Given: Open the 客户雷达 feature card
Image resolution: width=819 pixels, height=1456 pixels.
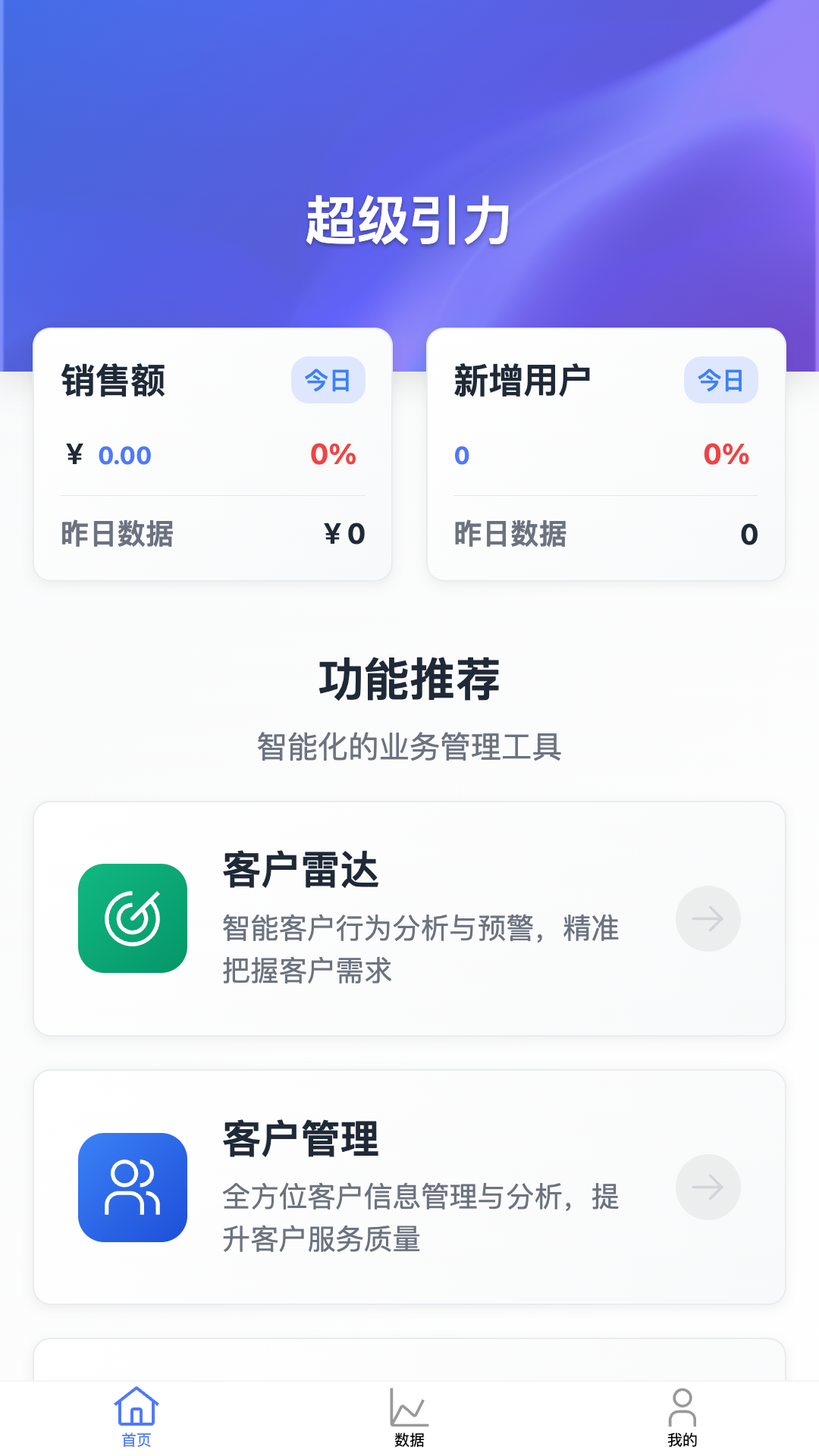Looking at the screenshot, I should (409, 918).
